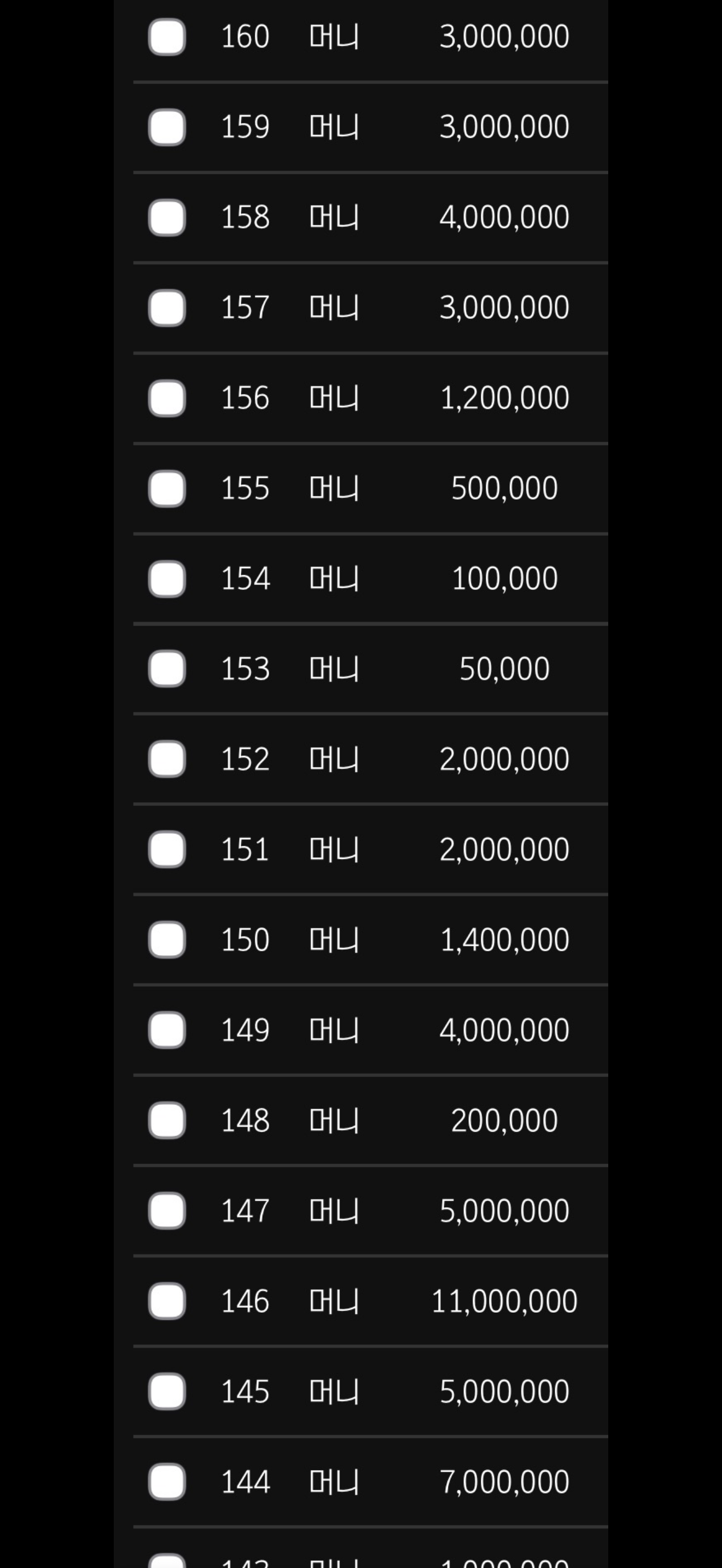Select row 146 with 11,000,000
The image size is (722, 1568).
[x=167, y=1301]
